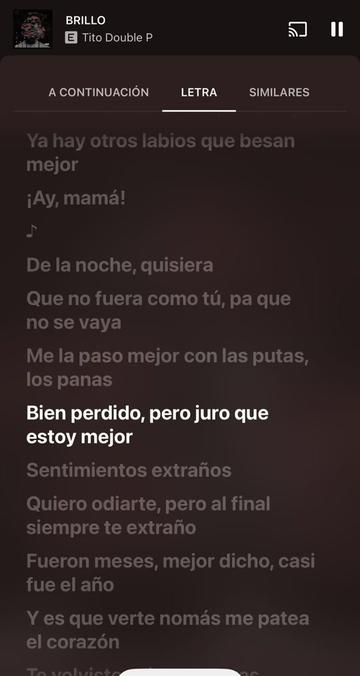Tap the BRILLO album cover thumbnail
Viewport: 360px width, 676px height.
33,29
